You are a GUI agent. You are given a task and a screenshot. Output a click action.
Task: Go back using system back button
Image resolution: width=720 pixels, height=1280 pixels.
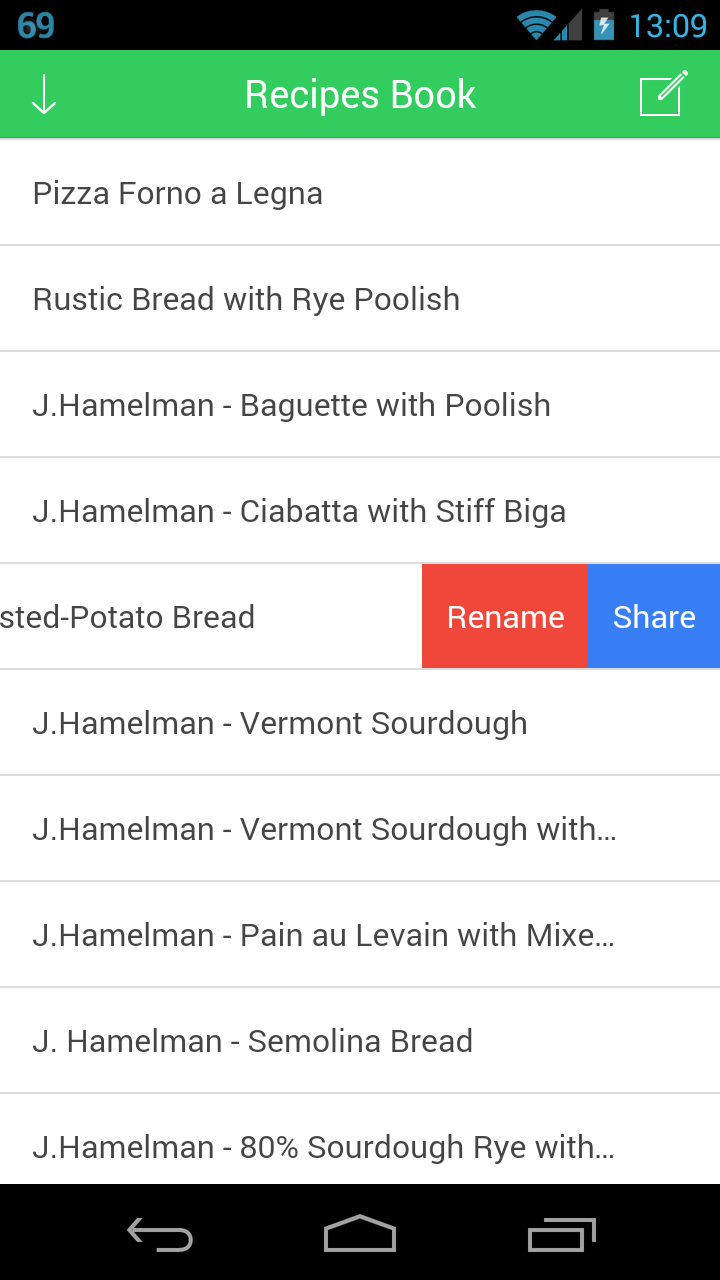(160, 1234)
